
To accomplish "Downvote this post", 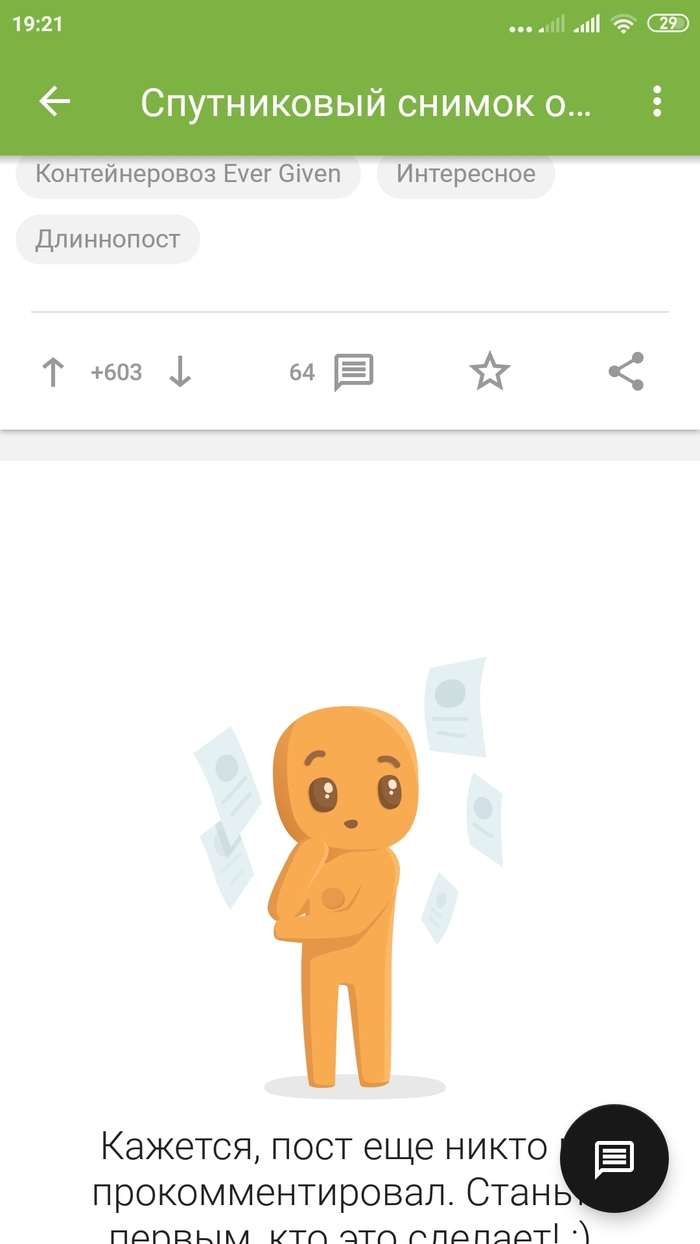I will [x=180, y=373].
